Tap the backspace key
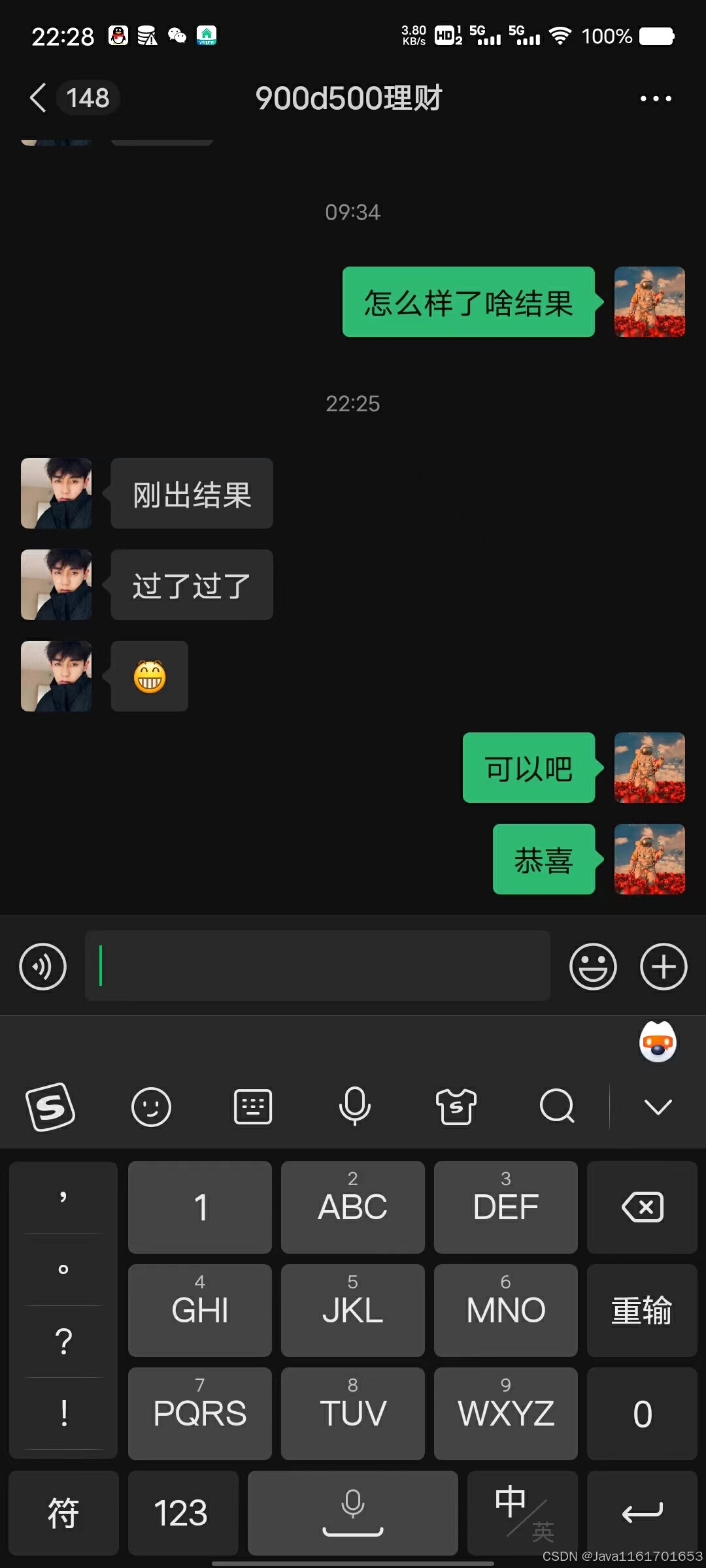The image size is (706, 1568). (642, 1207)
